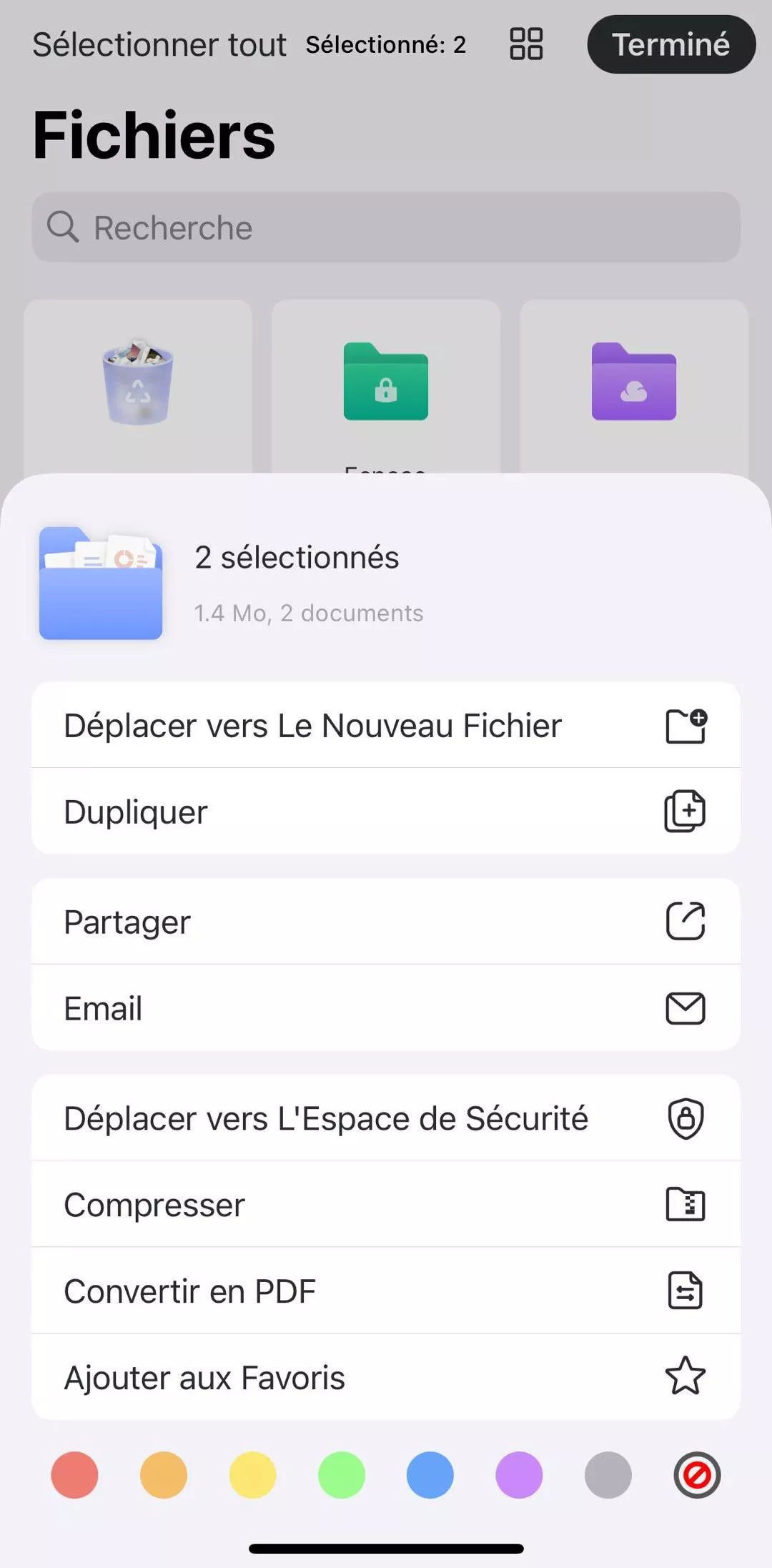Click the new folder icon beside Déplacer
Viewport: 772px width, 1568px height.
(x=685, y=724)
